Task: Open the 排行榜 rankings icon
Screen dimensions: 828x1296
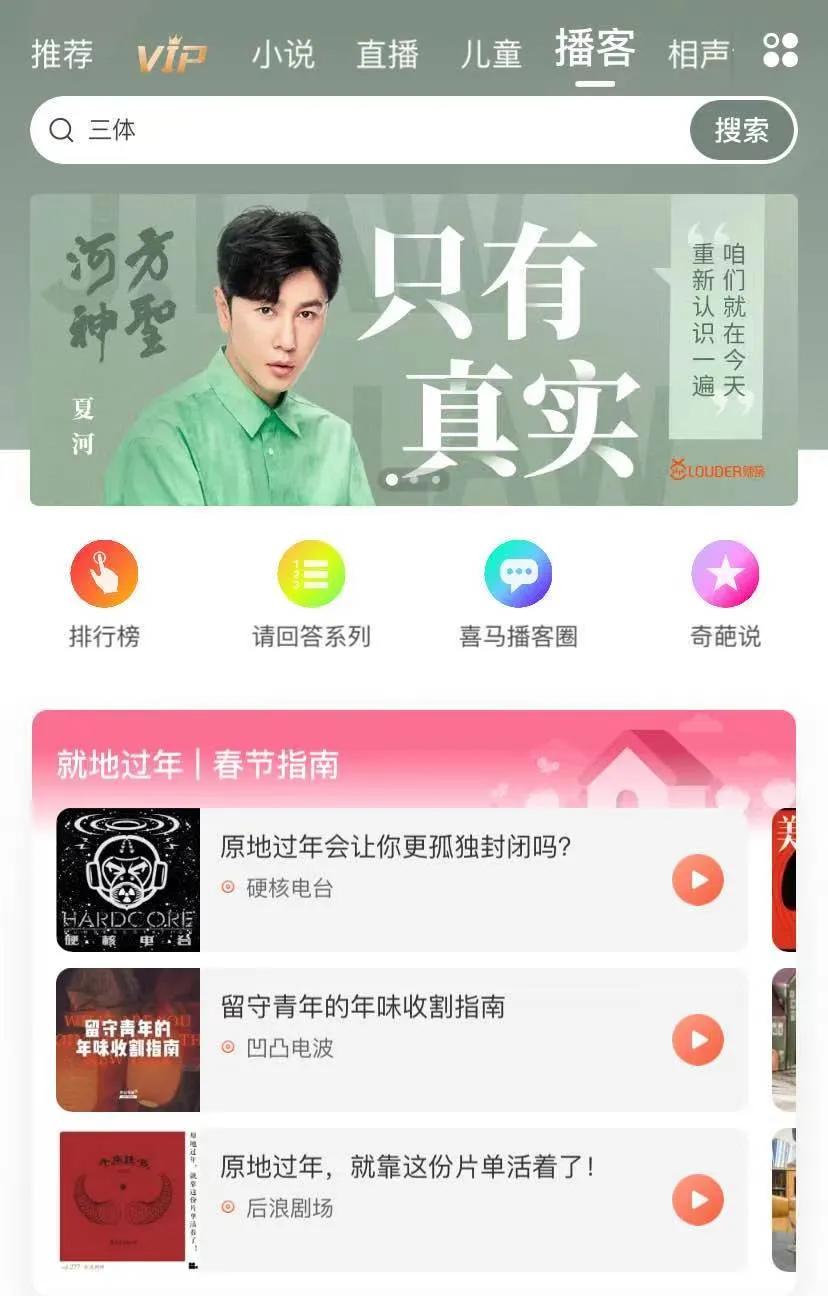Action: pos(104,572)
